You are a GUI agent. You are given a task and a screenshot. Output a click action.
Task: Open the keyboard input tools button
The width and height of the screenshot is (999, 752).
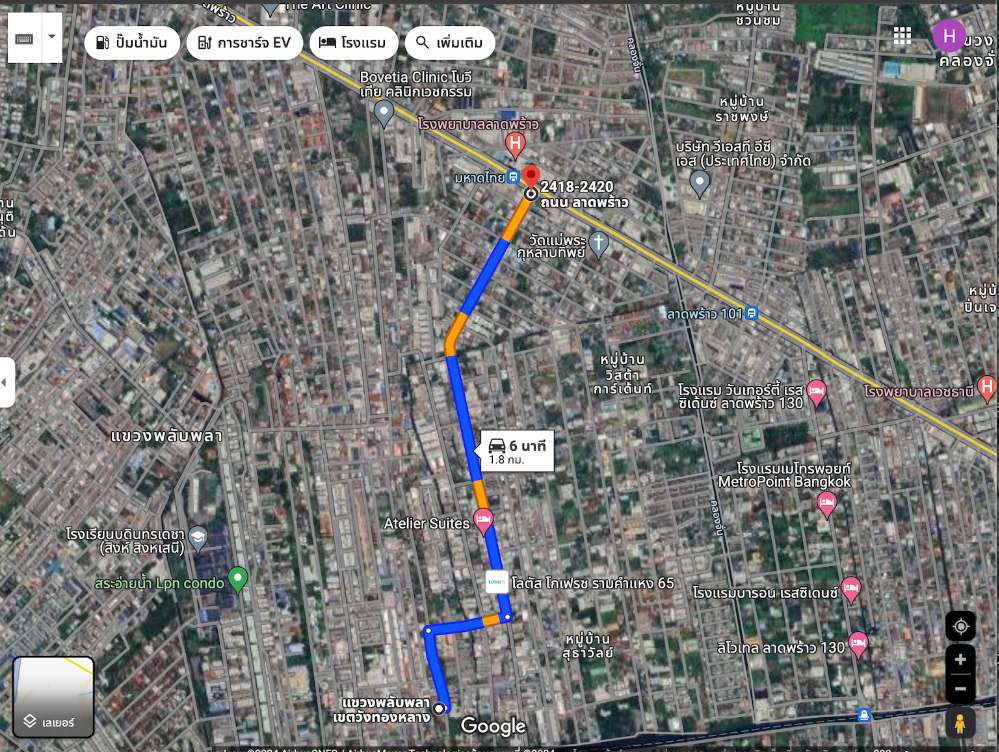click(x=24, y=38)
